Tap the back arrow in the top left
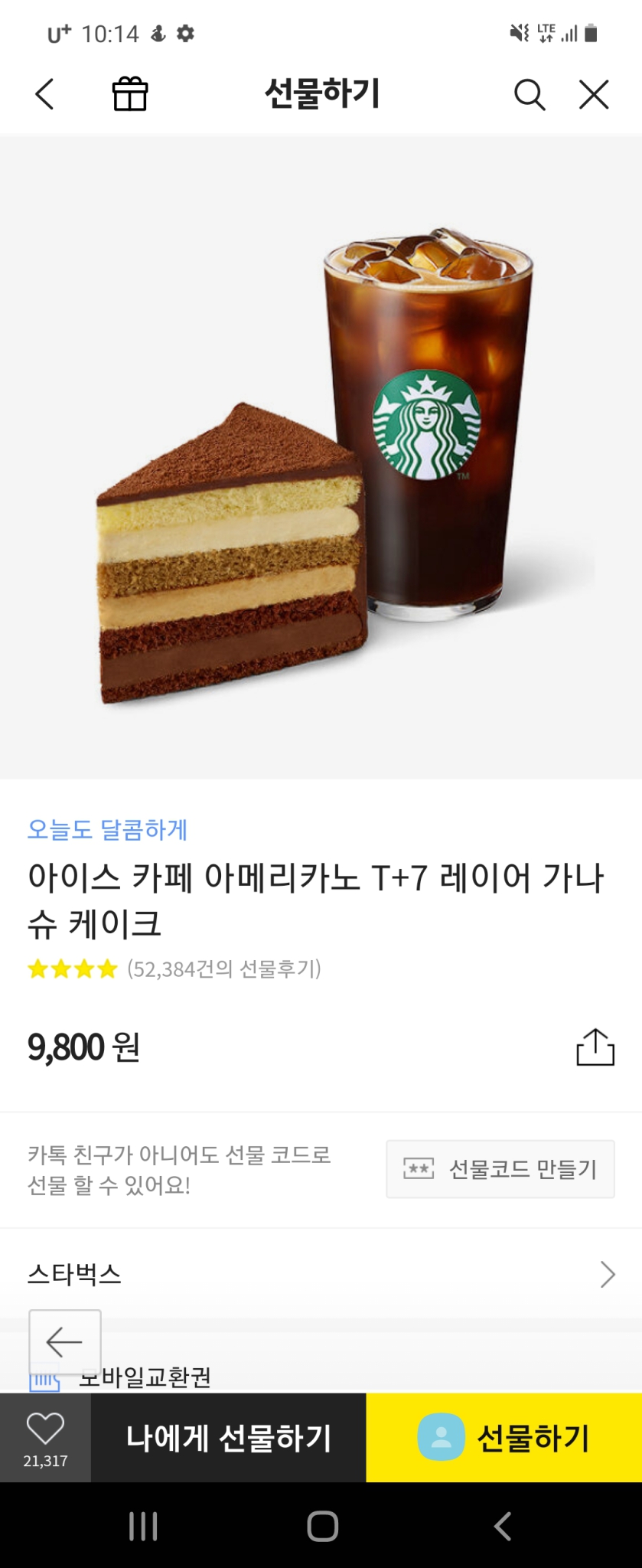Viewport: 642px width, 1568px height. tap(43, 93)
